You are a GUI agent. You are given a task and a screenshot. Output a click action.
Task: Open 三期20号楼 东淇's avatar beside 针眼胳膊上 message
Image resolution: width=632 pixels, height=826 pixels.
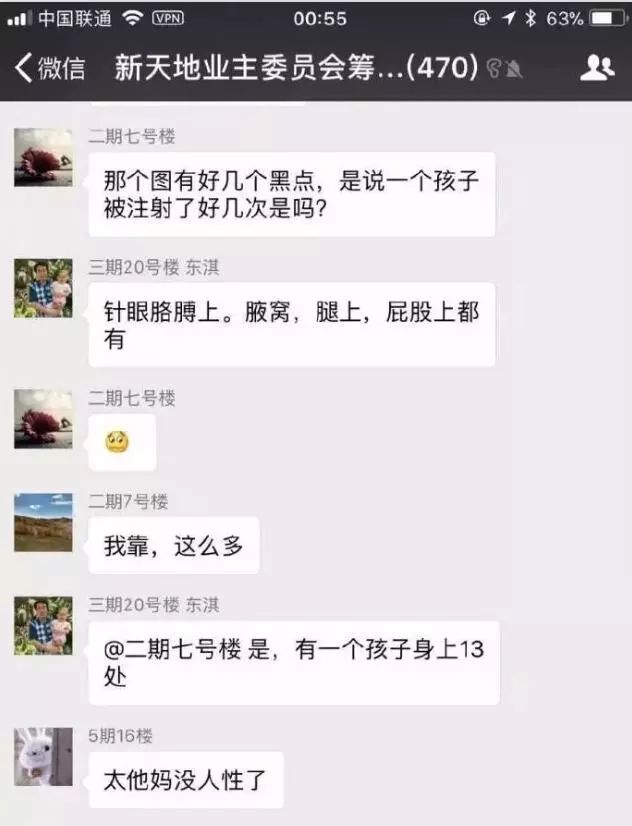click(x=43, y=288)
